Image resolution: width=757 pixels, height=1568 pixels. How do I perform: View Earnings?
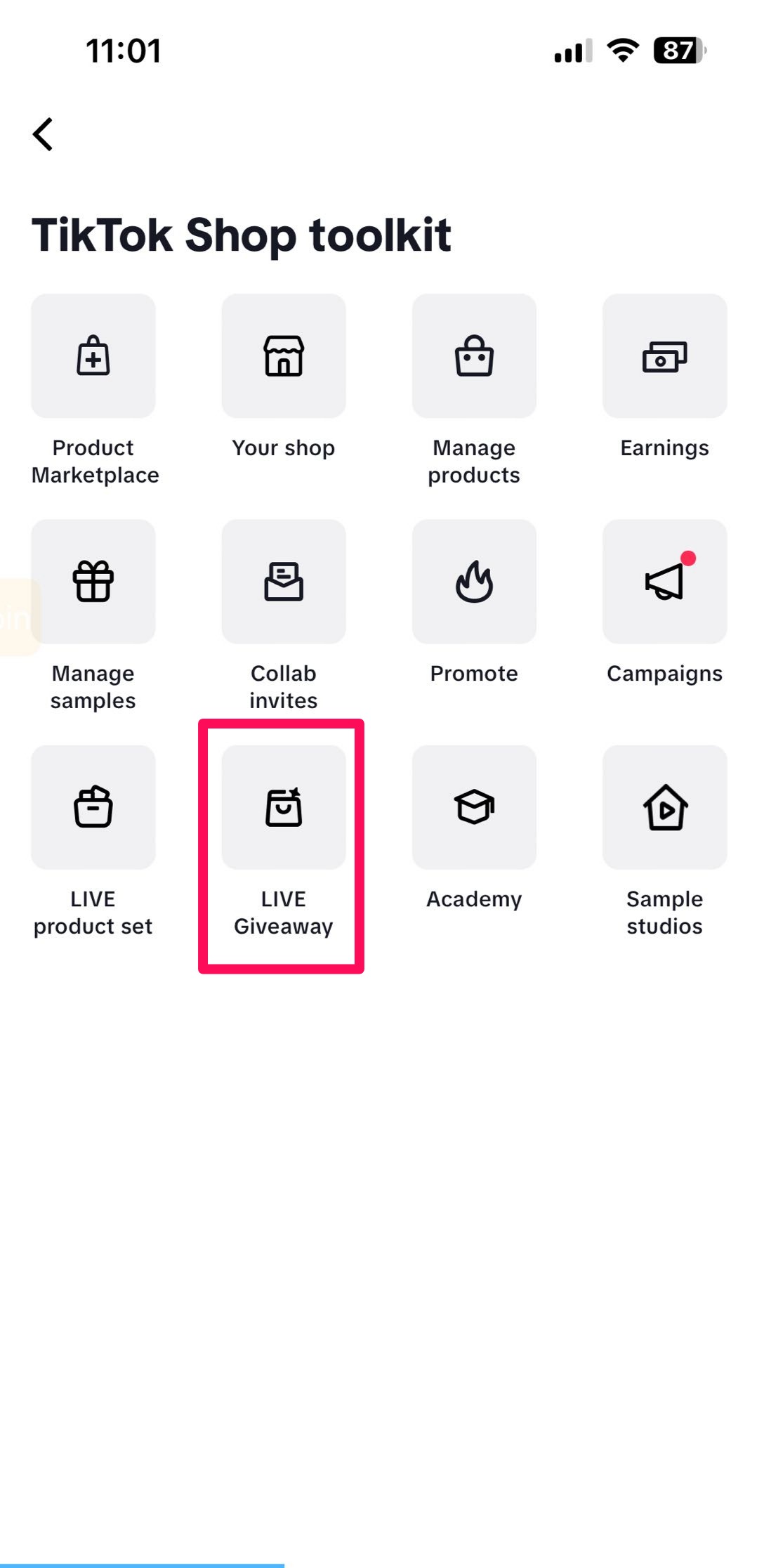664,356
